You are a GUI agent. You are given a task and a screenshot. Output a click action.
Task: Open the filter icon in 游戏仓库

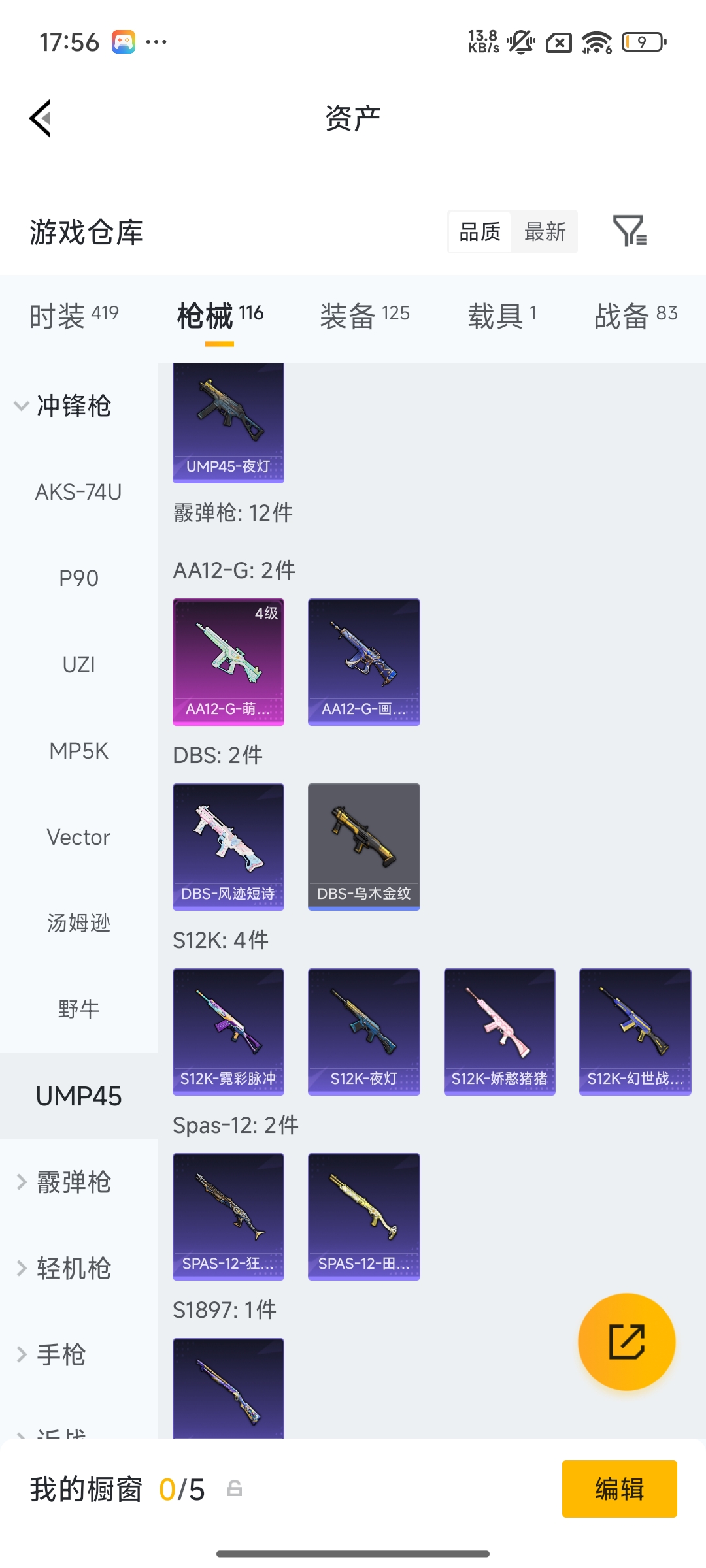(630, 231)
